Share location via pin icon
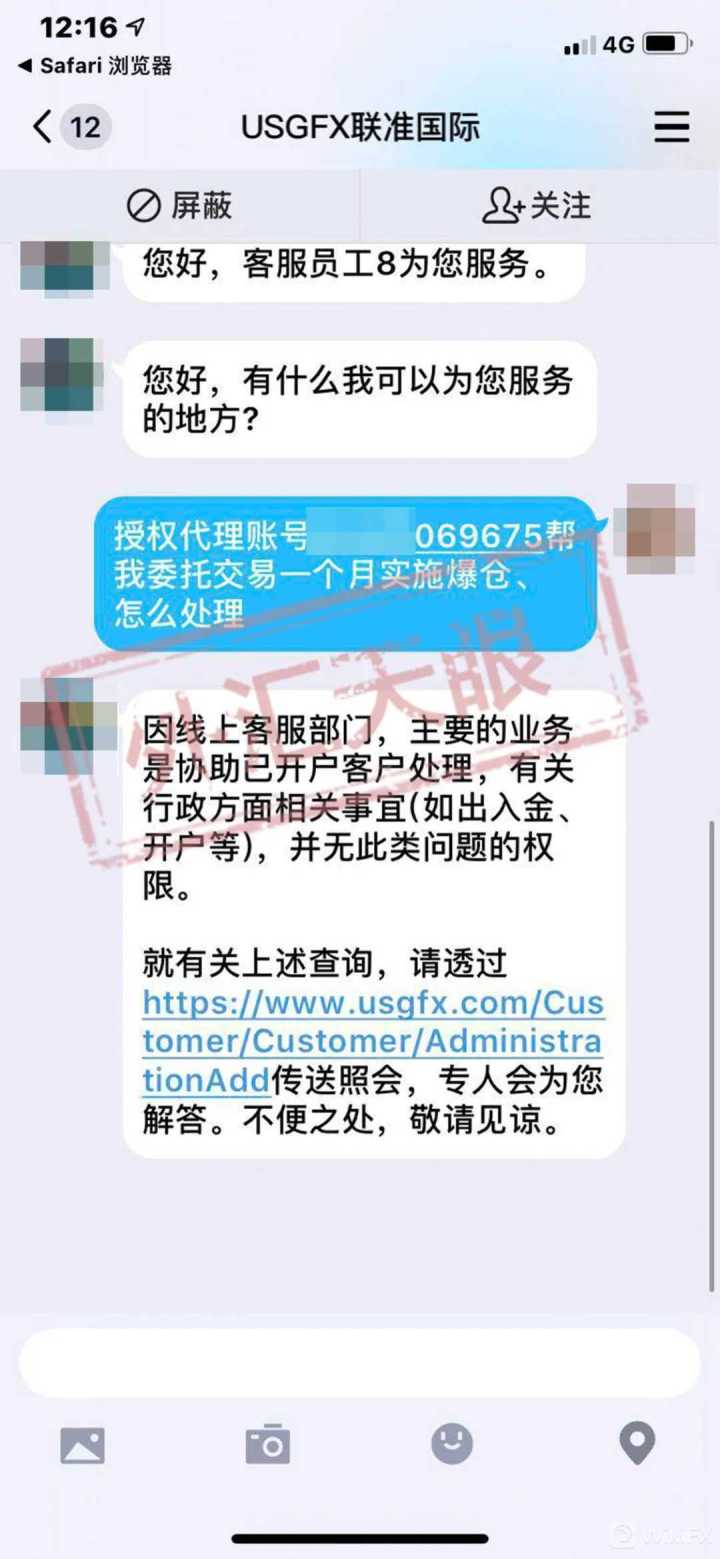720x1559 pixels. coord(637,1443)
